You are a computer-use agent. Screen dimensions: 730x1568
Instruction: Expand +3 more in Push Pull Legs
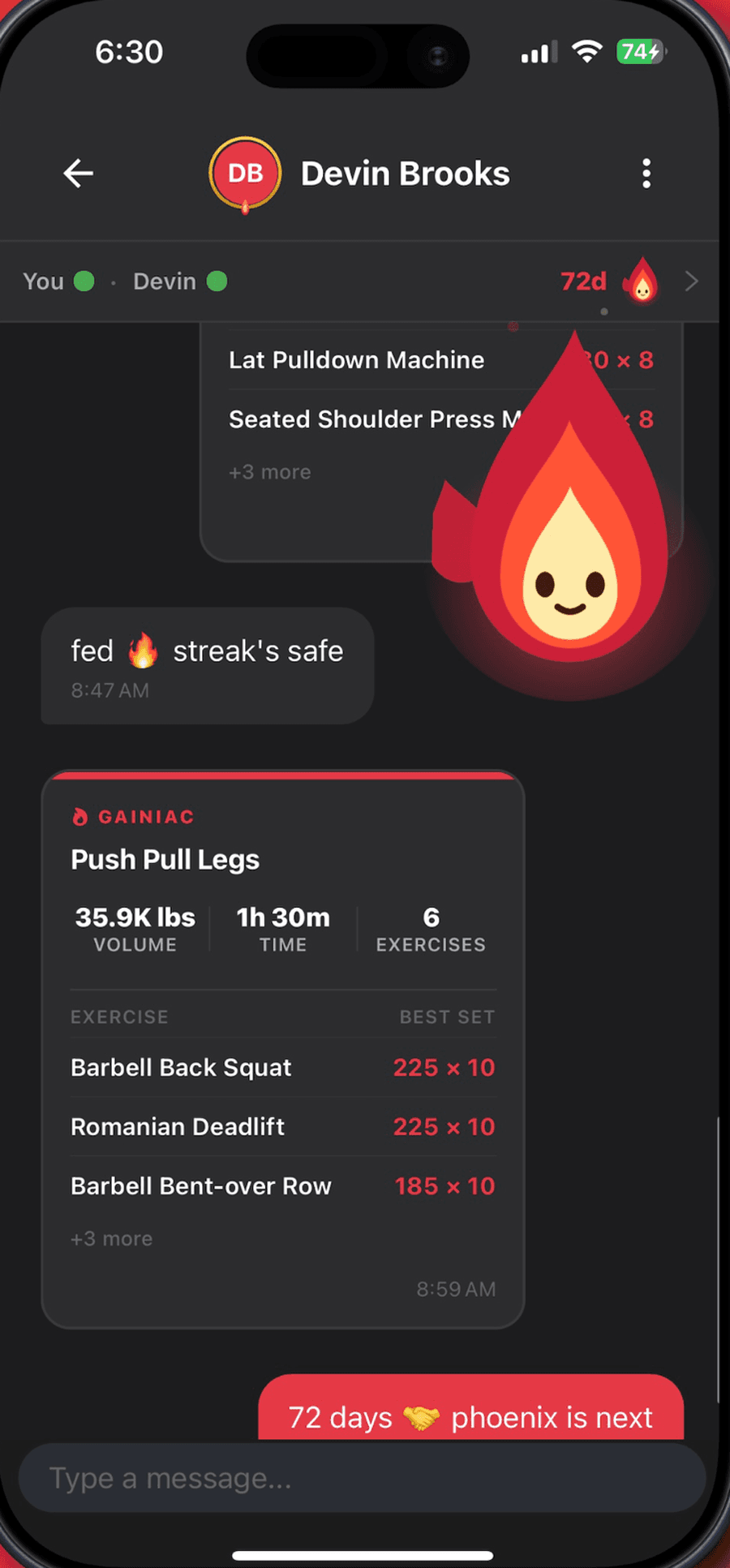112,1239
